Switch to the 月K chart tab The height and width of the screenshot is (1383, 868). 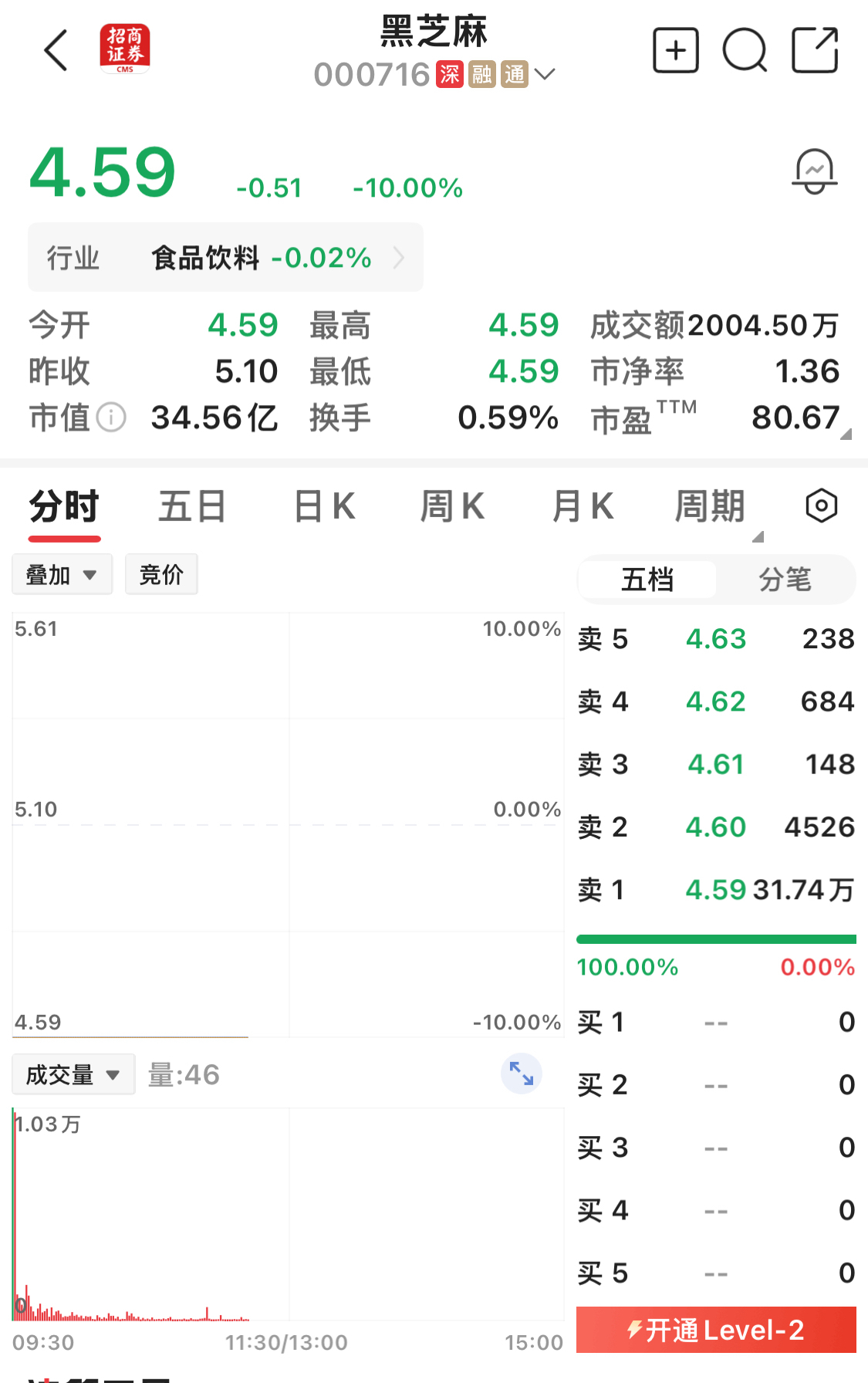coord(583,507)
